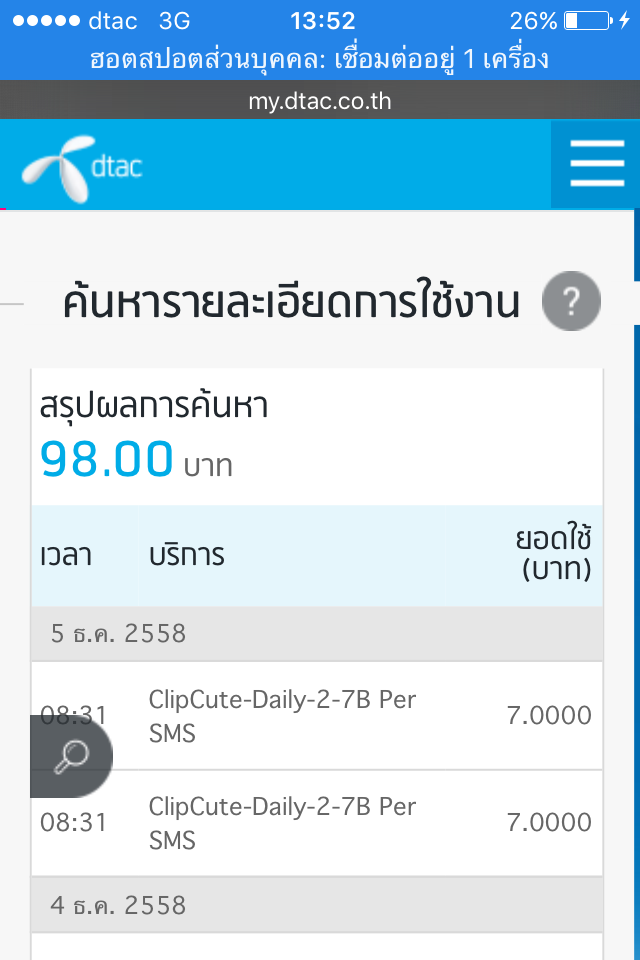Tap the my.dtac.co.th address bar
640x960 pixels.
pos(320,102)
